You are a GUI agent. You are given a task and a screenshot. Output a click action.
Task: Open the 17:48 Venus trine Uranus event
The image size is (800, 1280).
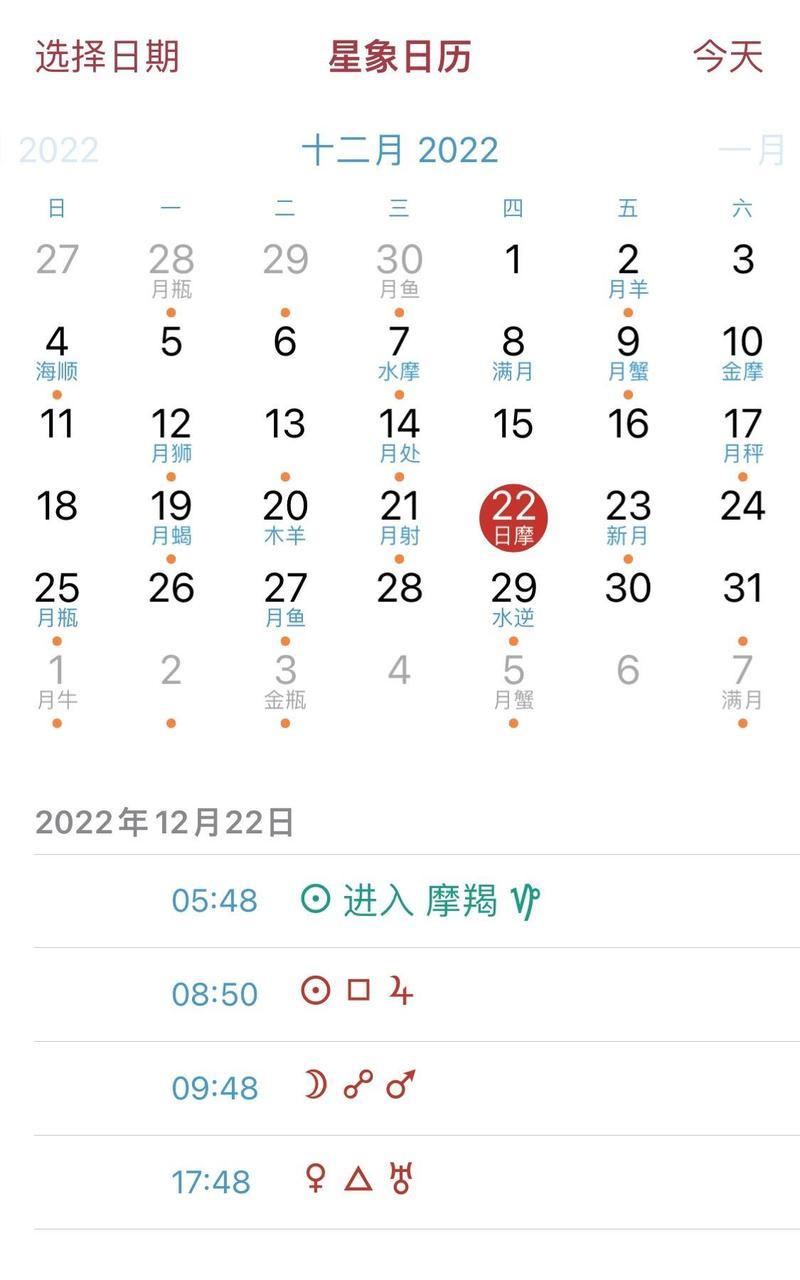point(417,1181)
